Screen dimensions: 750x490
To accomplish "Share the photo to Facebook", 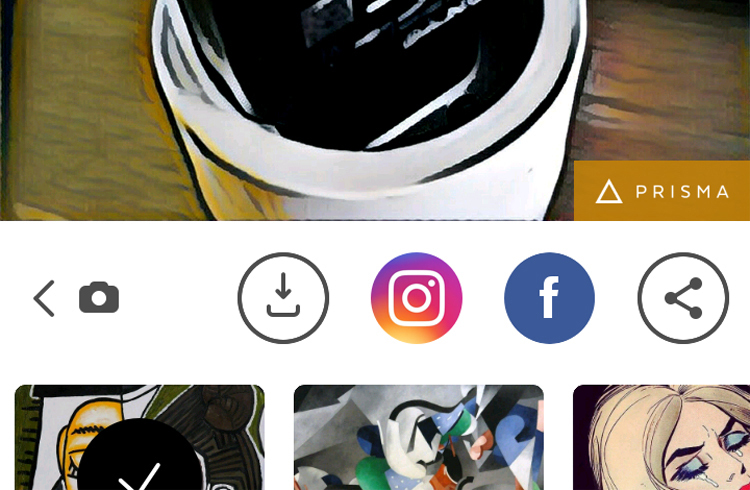I will [549, 298].
